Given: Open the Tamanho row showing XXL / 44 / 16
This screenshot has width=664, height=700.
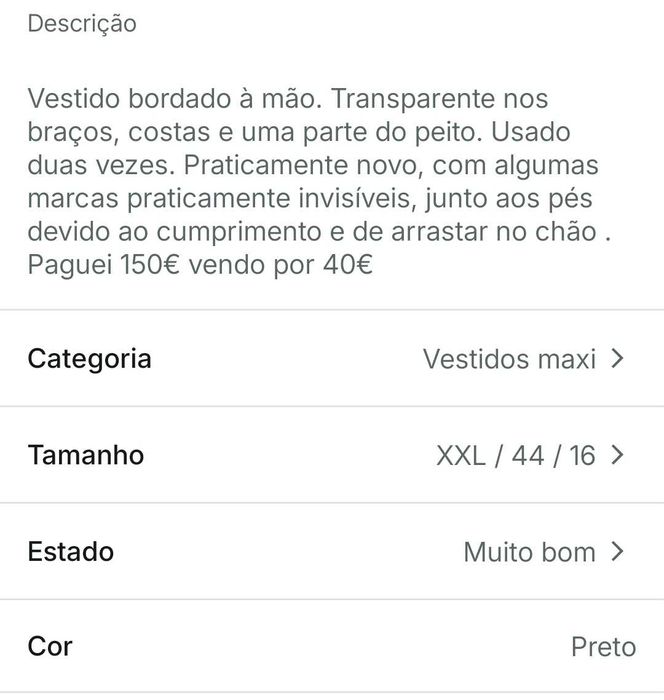Looking at the screenshot, I should tap(332, 455).
